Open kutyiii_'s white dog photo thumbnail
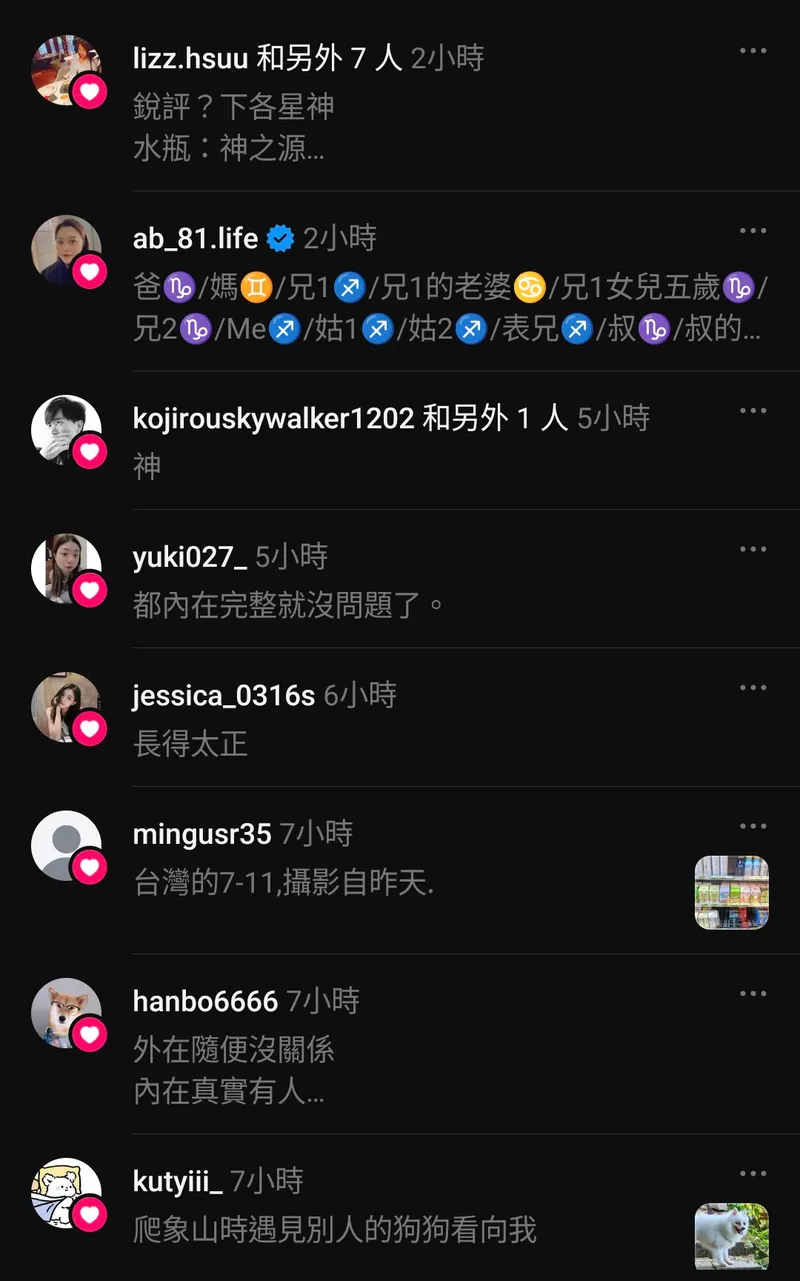The image size is (800, 1281). (731, 1236)
